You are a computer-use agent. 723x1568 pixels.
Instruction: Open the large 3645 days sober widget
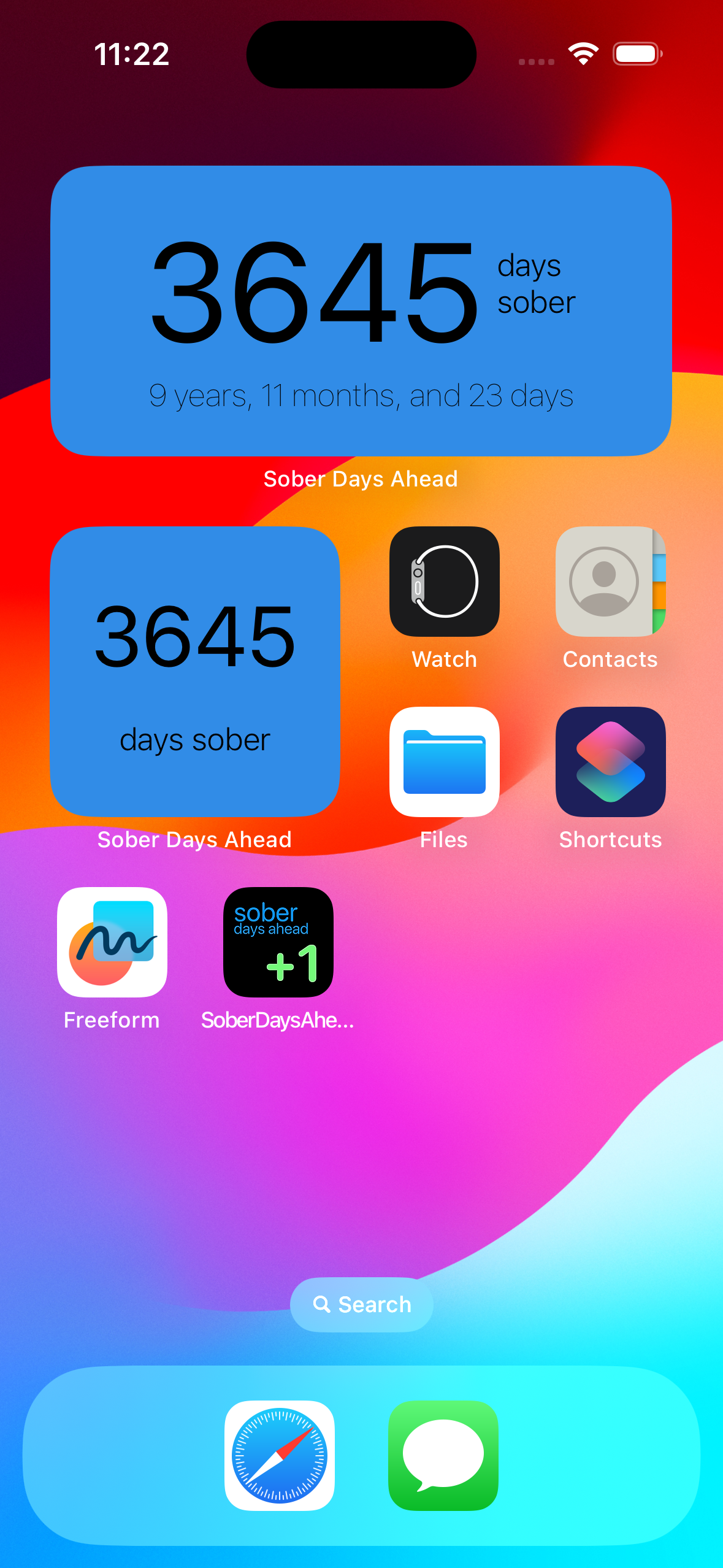[361, 310]
